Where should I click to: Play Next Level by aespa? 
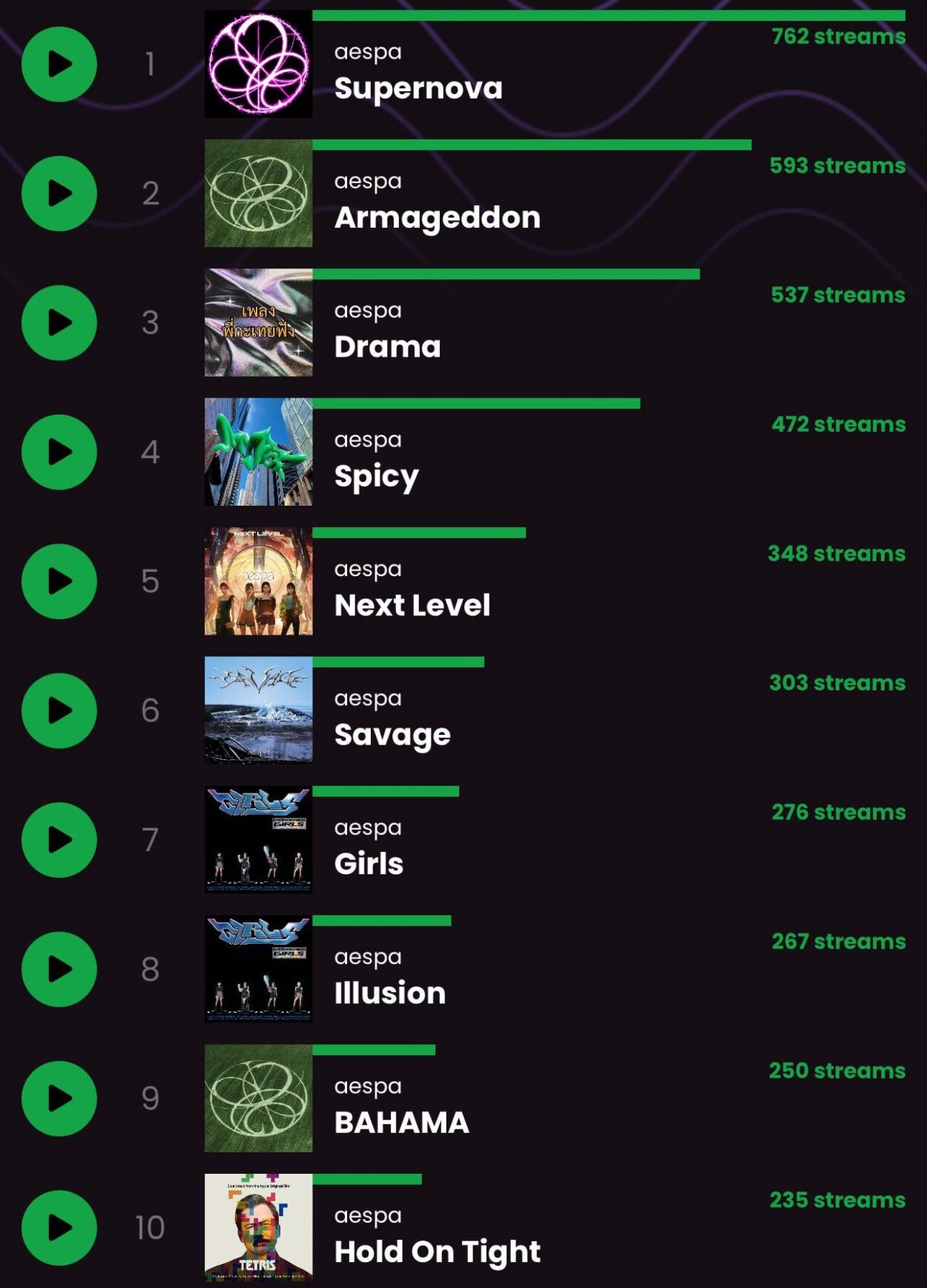pos(59,581)
